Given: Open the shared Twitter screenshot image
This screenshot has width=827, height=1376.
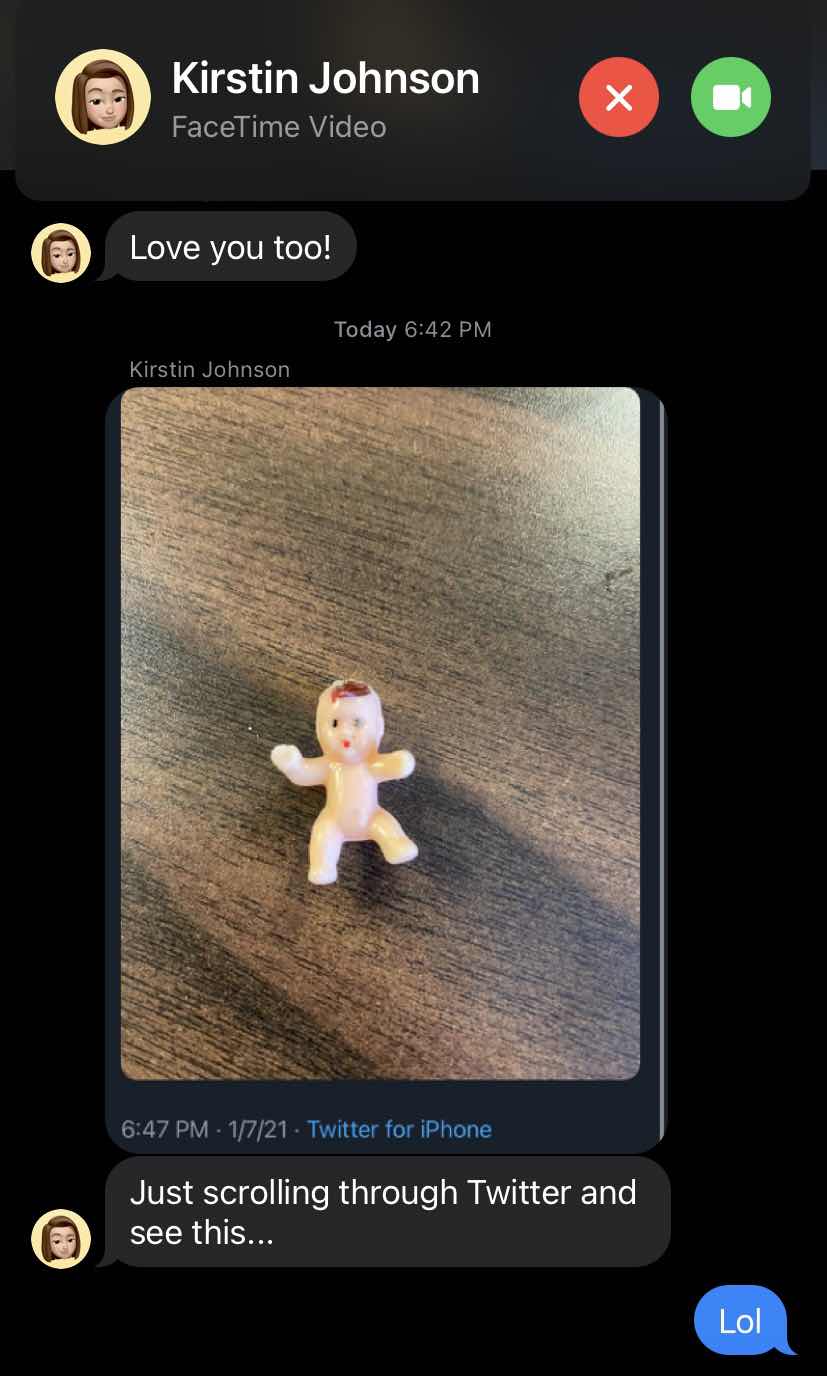Looking at the screenshot, I should coord(385,770).
